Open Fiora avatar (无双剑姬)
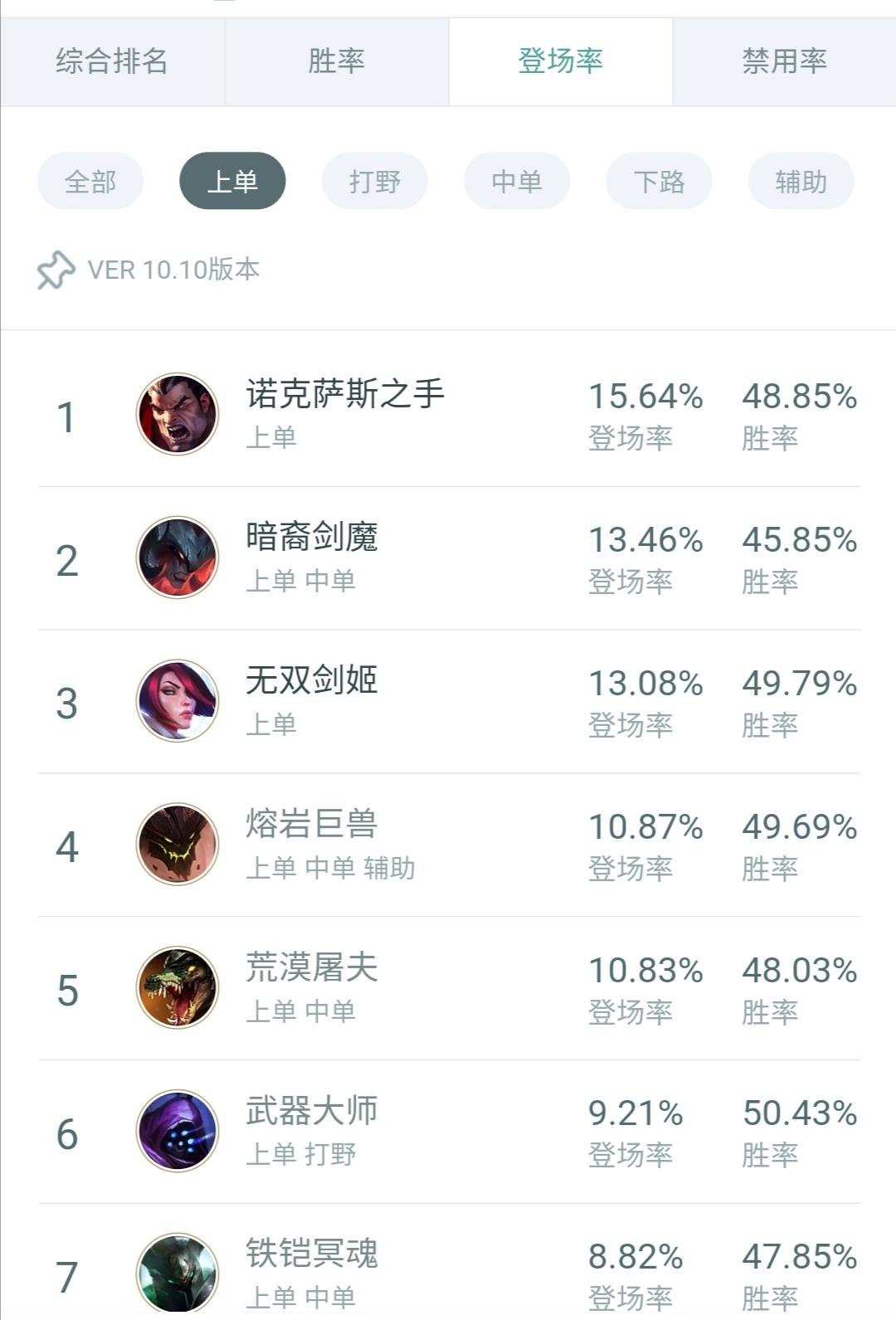This screenshot has width=896, height=1320. (x=177, y=702)
